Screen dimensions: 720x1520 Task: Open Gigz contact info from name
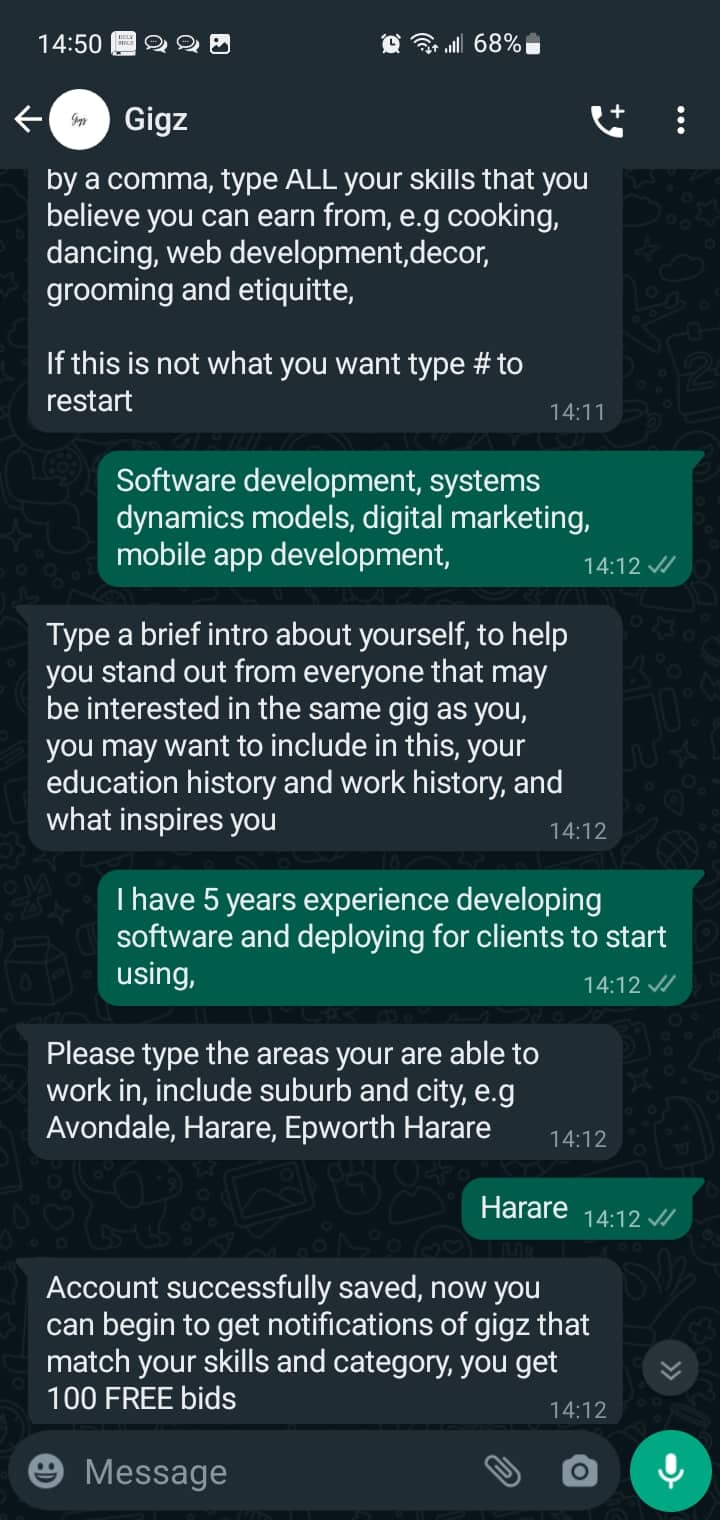(x=156, y=120)
